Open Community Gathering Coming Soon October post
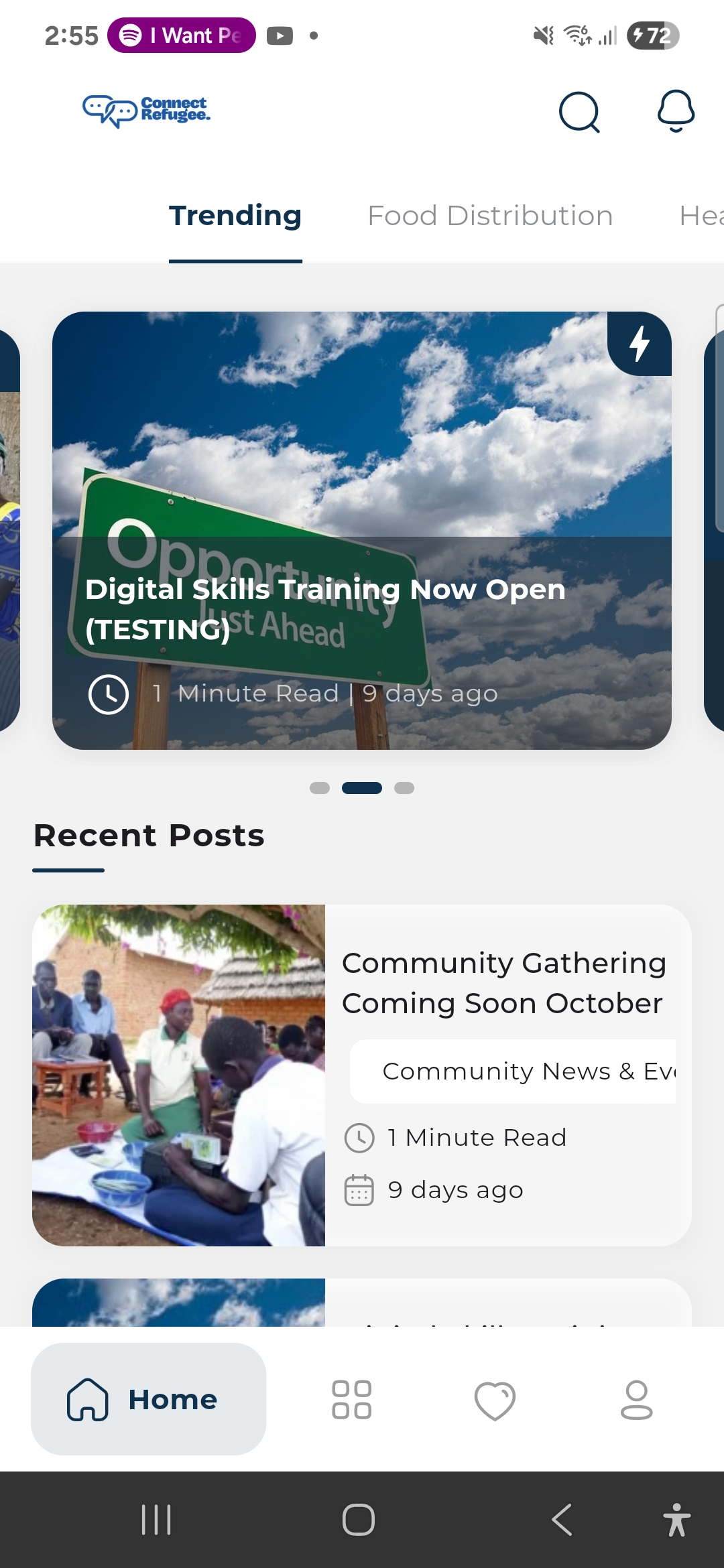This screenshot has width=724, height=1568. tap(503, 982)
